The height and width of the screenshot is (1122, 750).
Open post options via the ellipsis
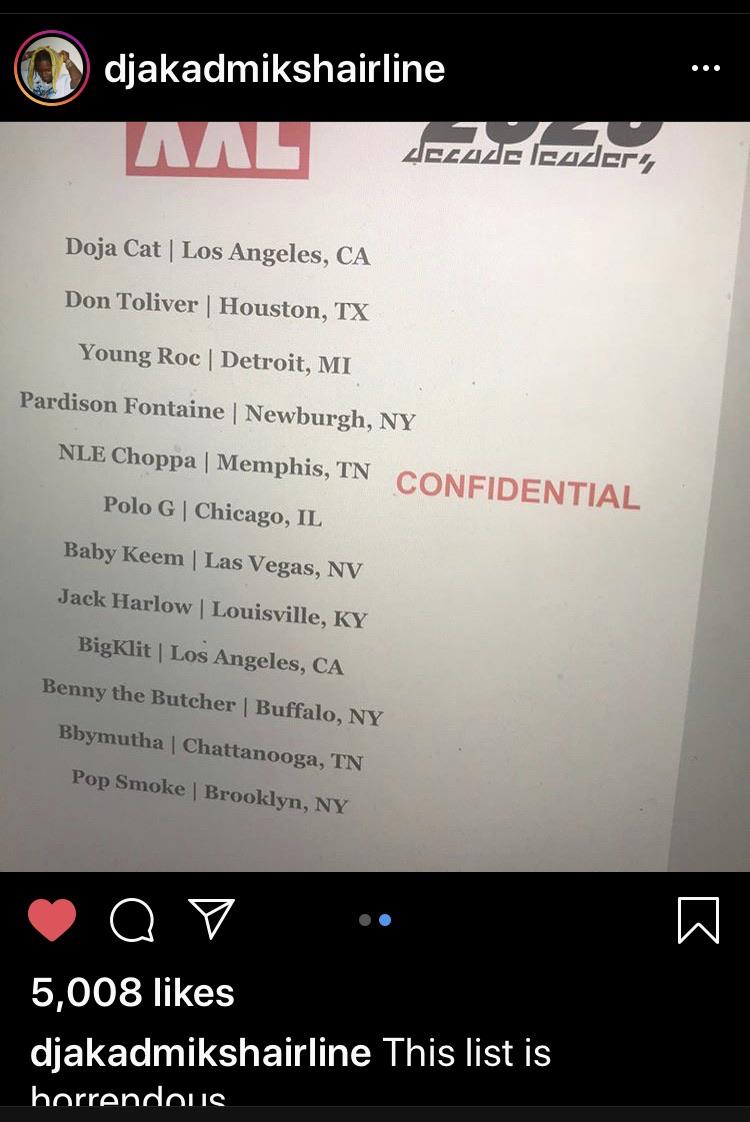(707, 67)
